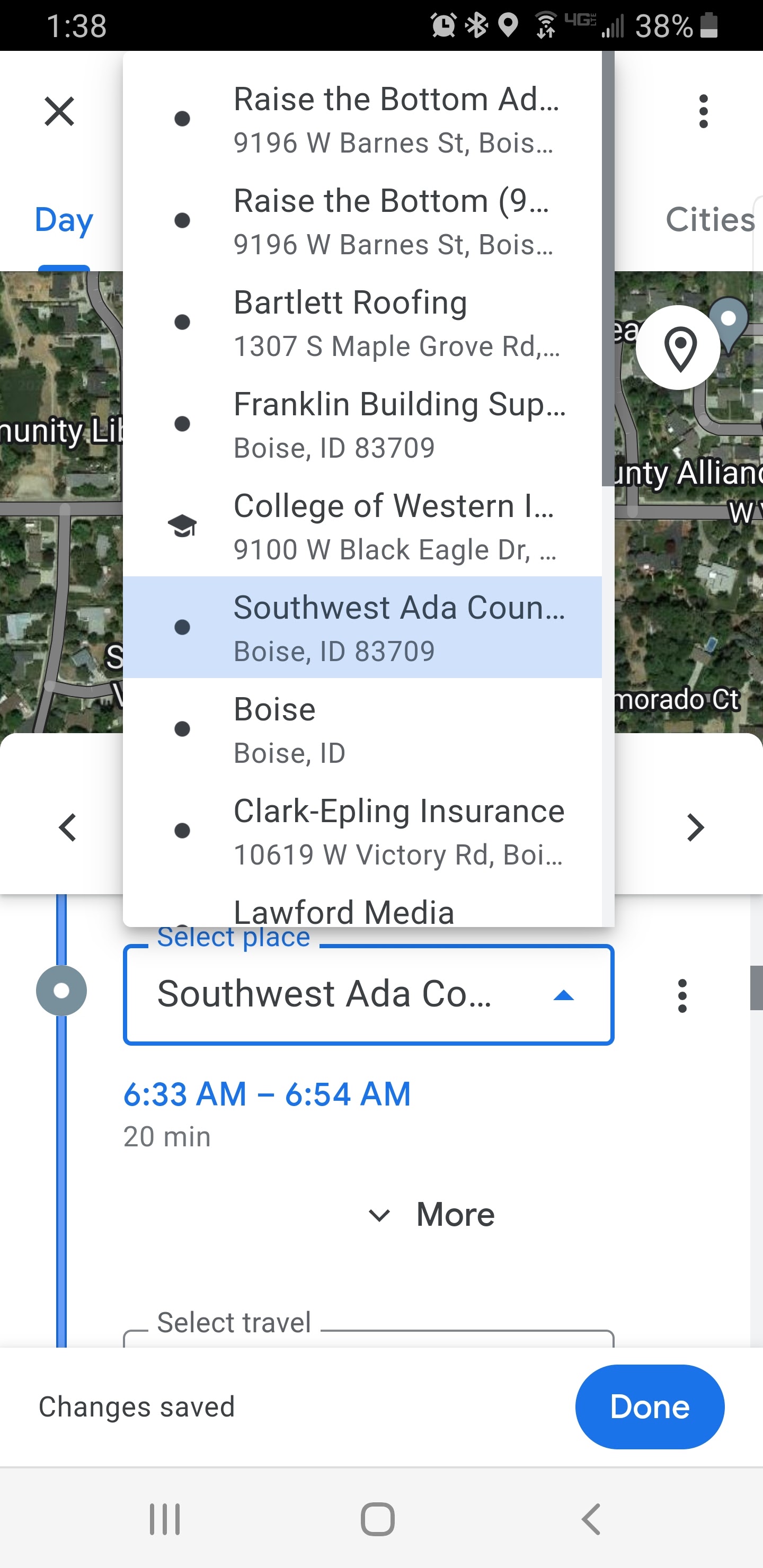Select highlighted Southwest Ada Coun… option
The height and width of the screenshot is (1568, 763).
[362, 627]
